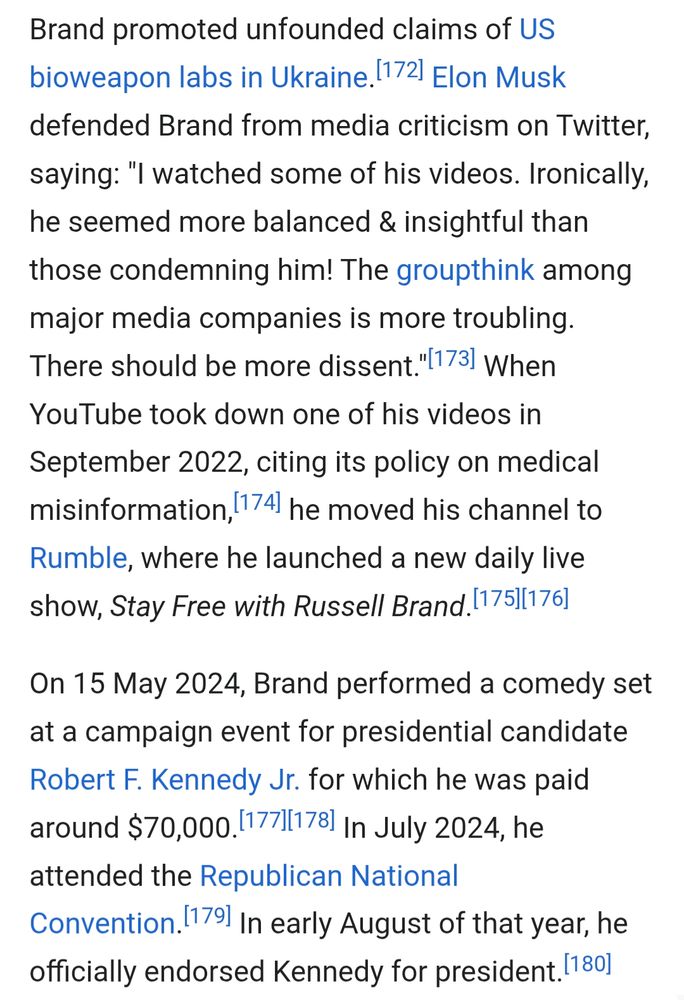Follow the groupthink link
The height and width of the screenshot is (1000, 684).
(x=465, y=270)
